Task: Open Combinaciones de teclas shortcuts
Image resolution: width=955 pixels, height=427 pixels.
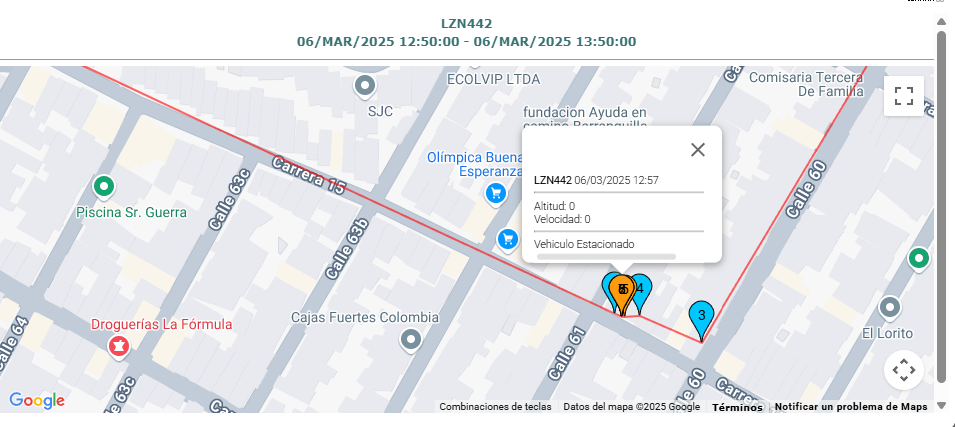Action: (x=495, y=407)
